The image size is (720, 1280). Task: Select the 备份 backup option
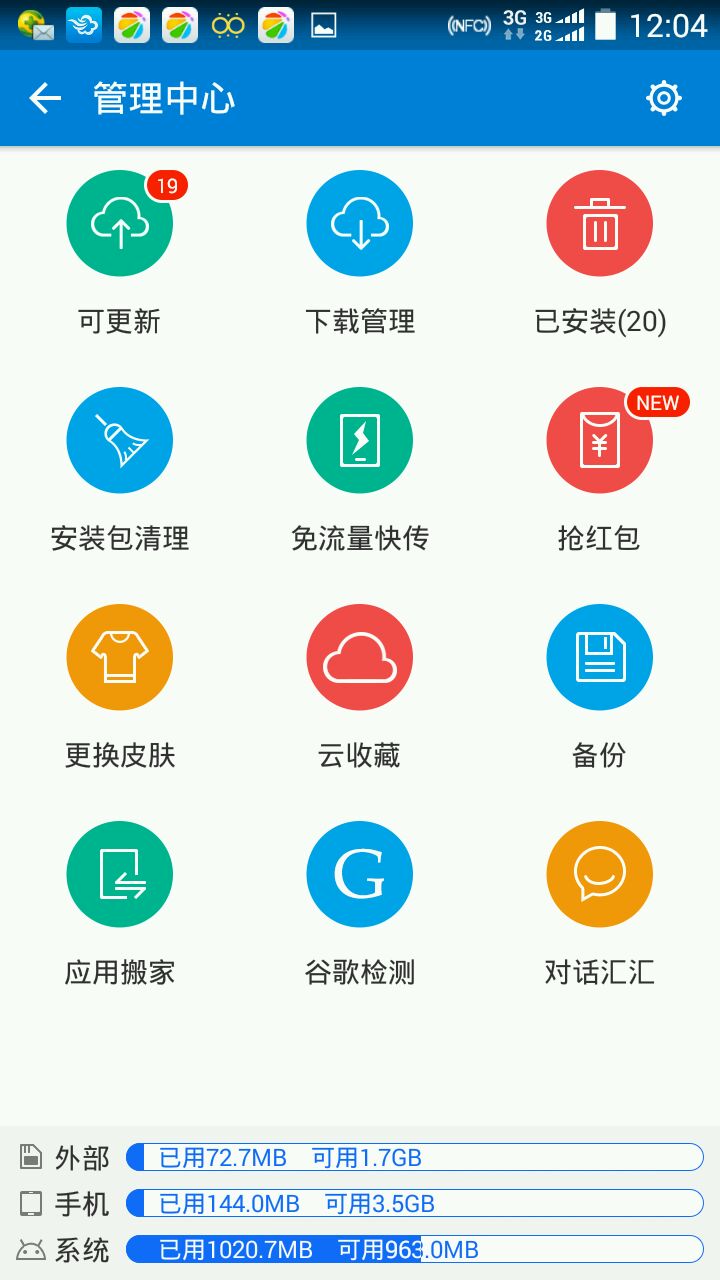pos(600,657)
